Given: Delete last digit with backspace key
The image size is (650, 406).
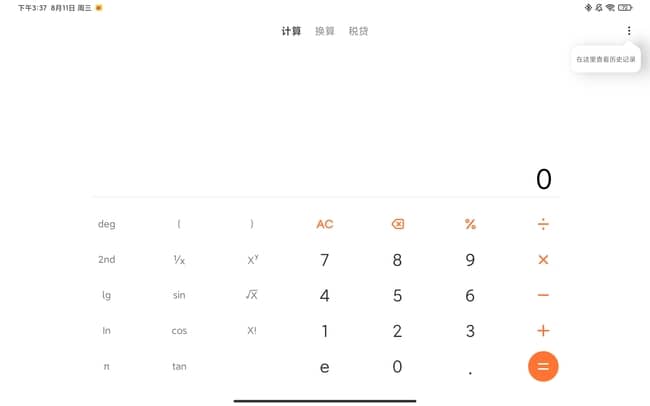Looking at the screenshot, I should (397, 224).
